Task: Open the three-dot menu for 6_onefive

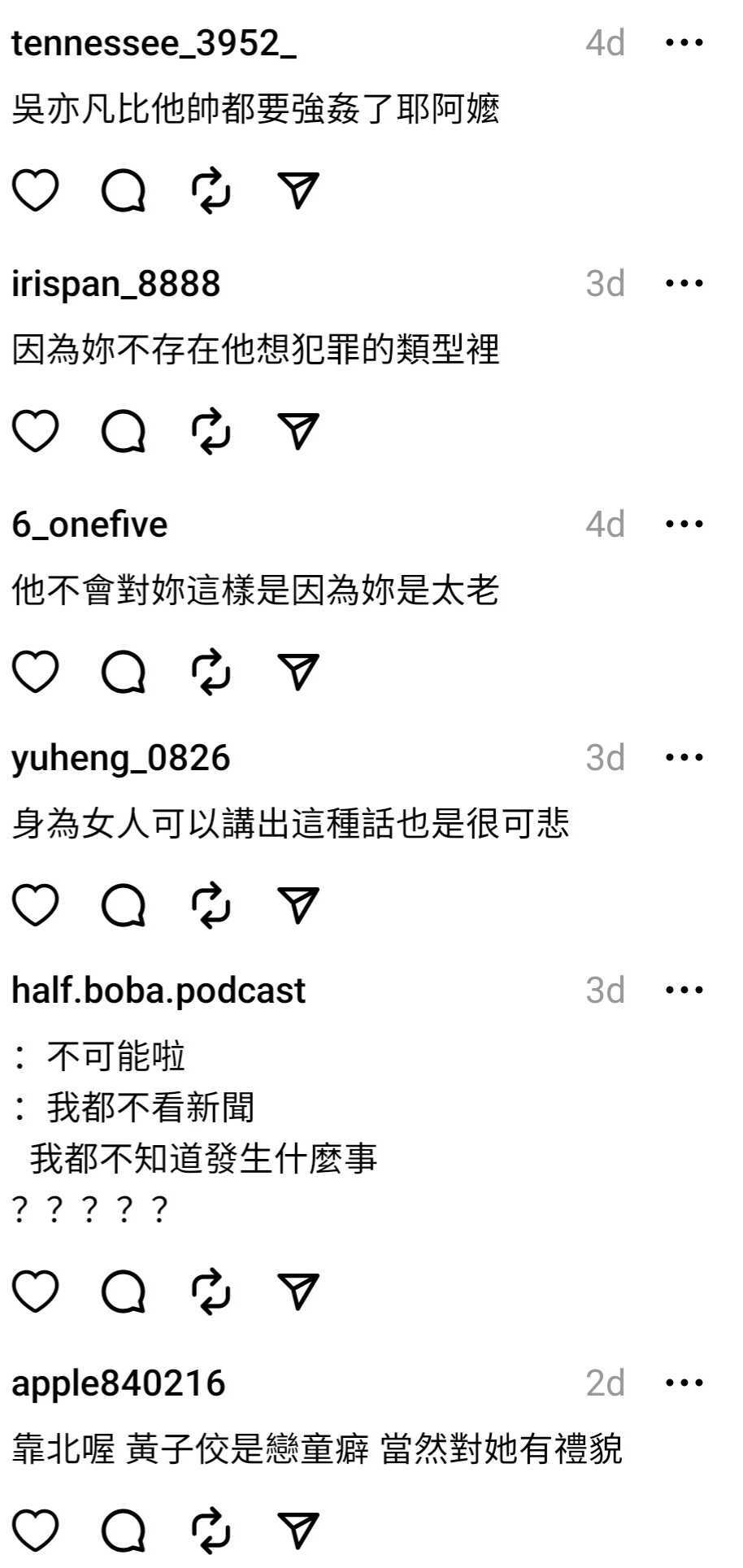Action: click(684, 525)
